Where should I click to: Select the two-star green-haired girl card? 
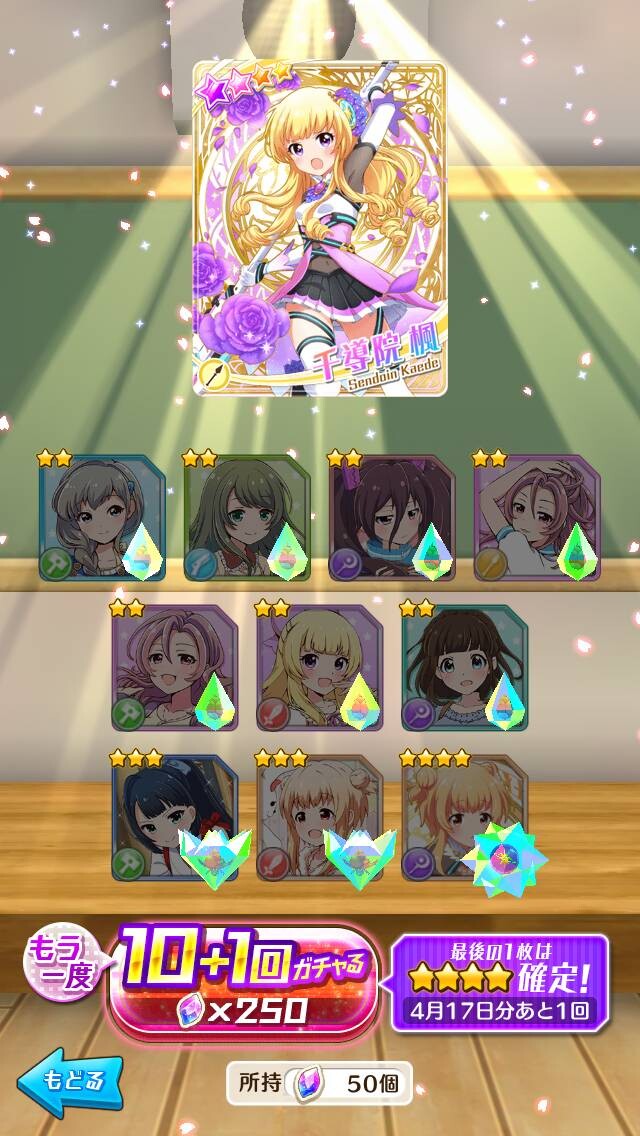[x=247, y=518]
